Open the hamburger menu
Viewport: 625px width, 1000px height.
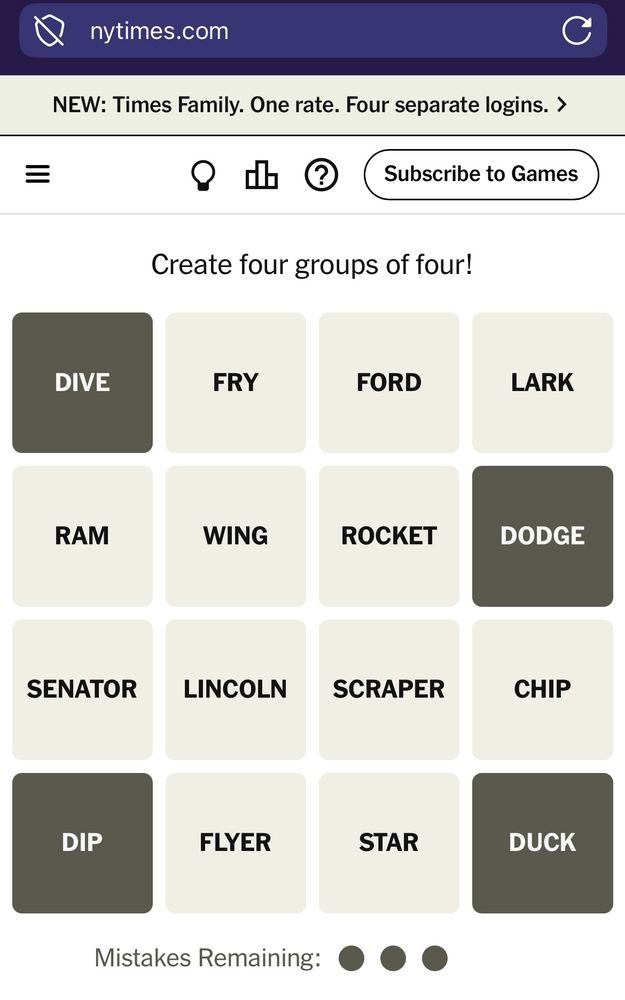[x=38, y=175]
